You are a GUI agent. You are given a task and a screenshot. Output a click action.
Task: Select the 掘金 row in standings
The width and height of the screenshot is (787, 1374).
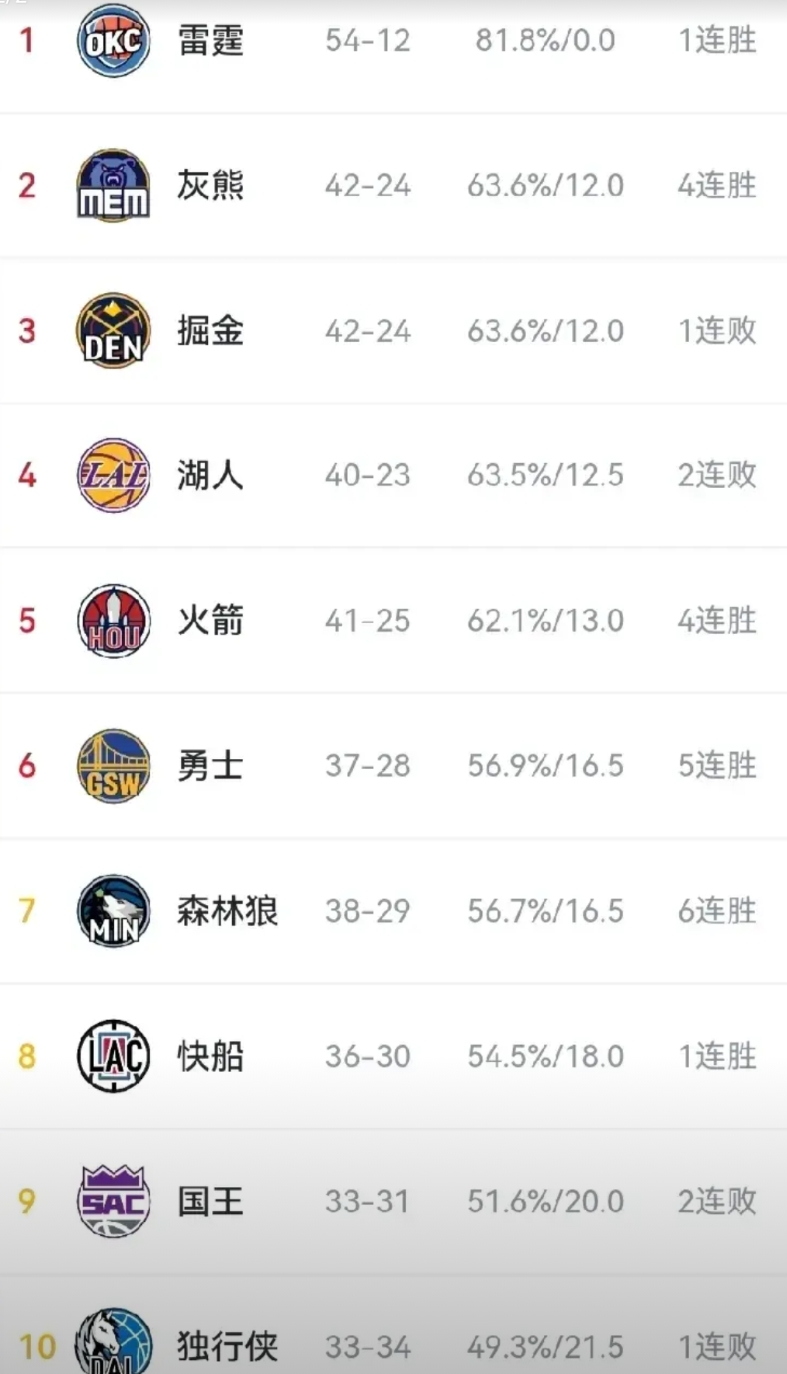point(393,331)
